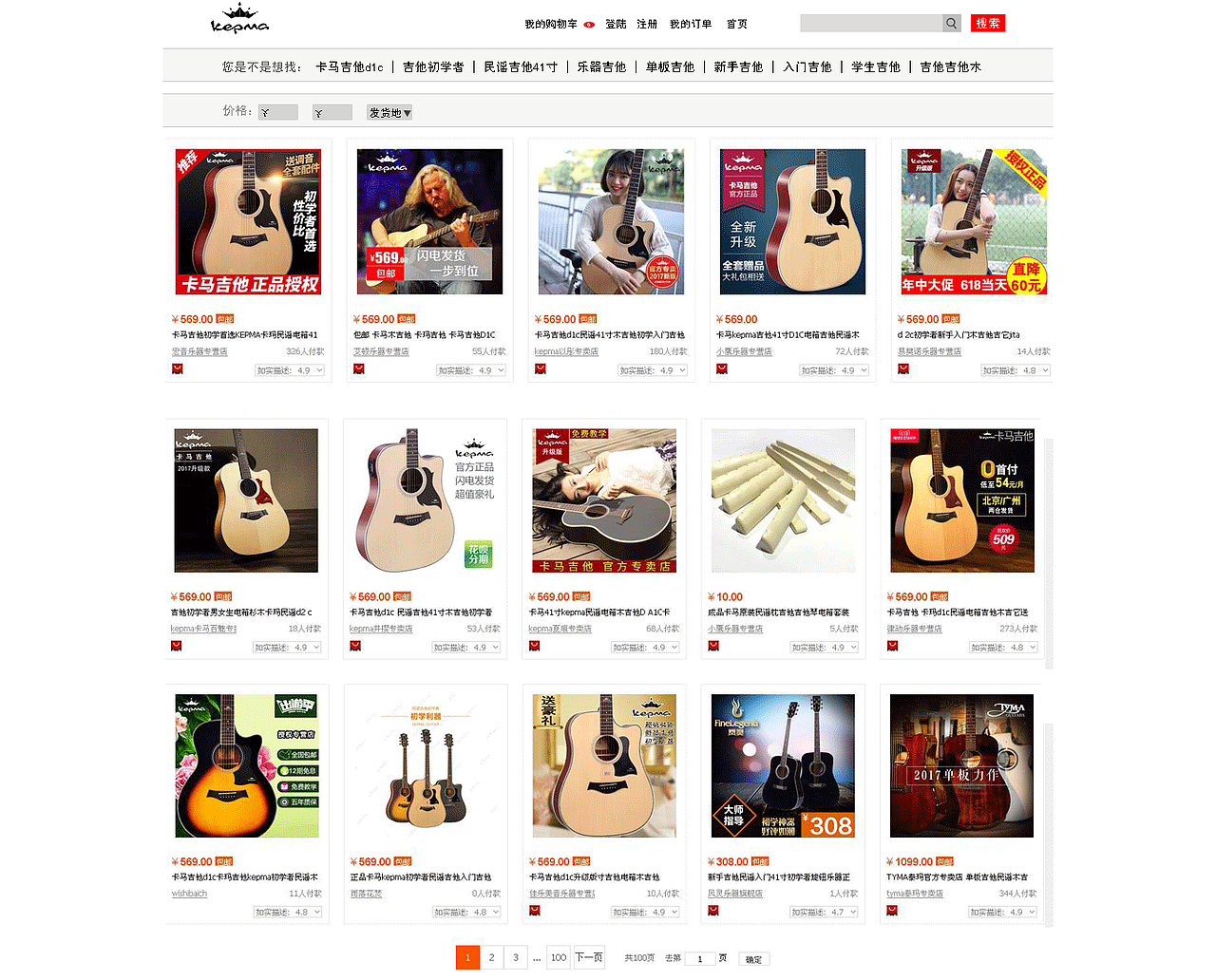Go to the 首页 homepage
The height and width of the screenshot is (980, 1216).
(737, 25)
